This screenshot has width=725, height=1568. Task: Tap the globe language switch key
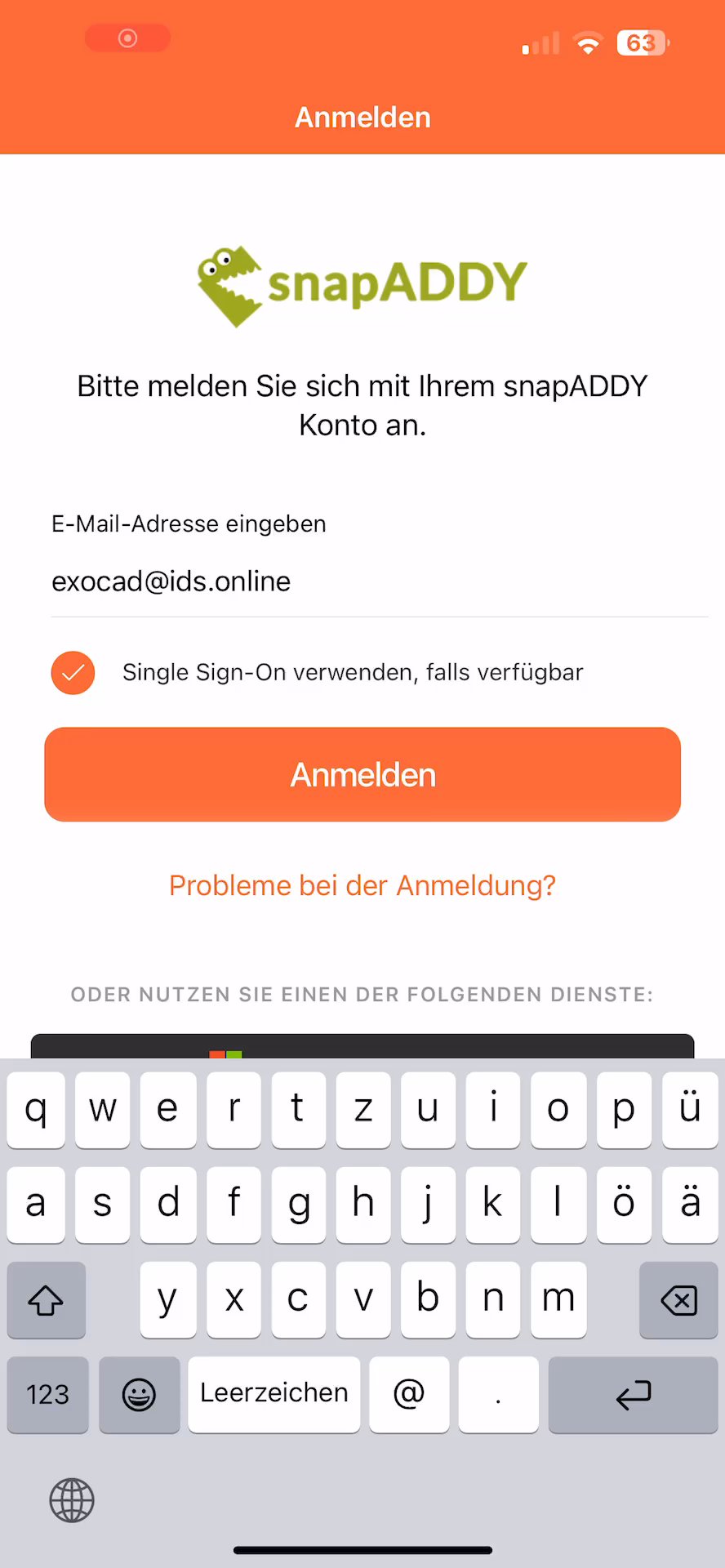click(72, 1500)
